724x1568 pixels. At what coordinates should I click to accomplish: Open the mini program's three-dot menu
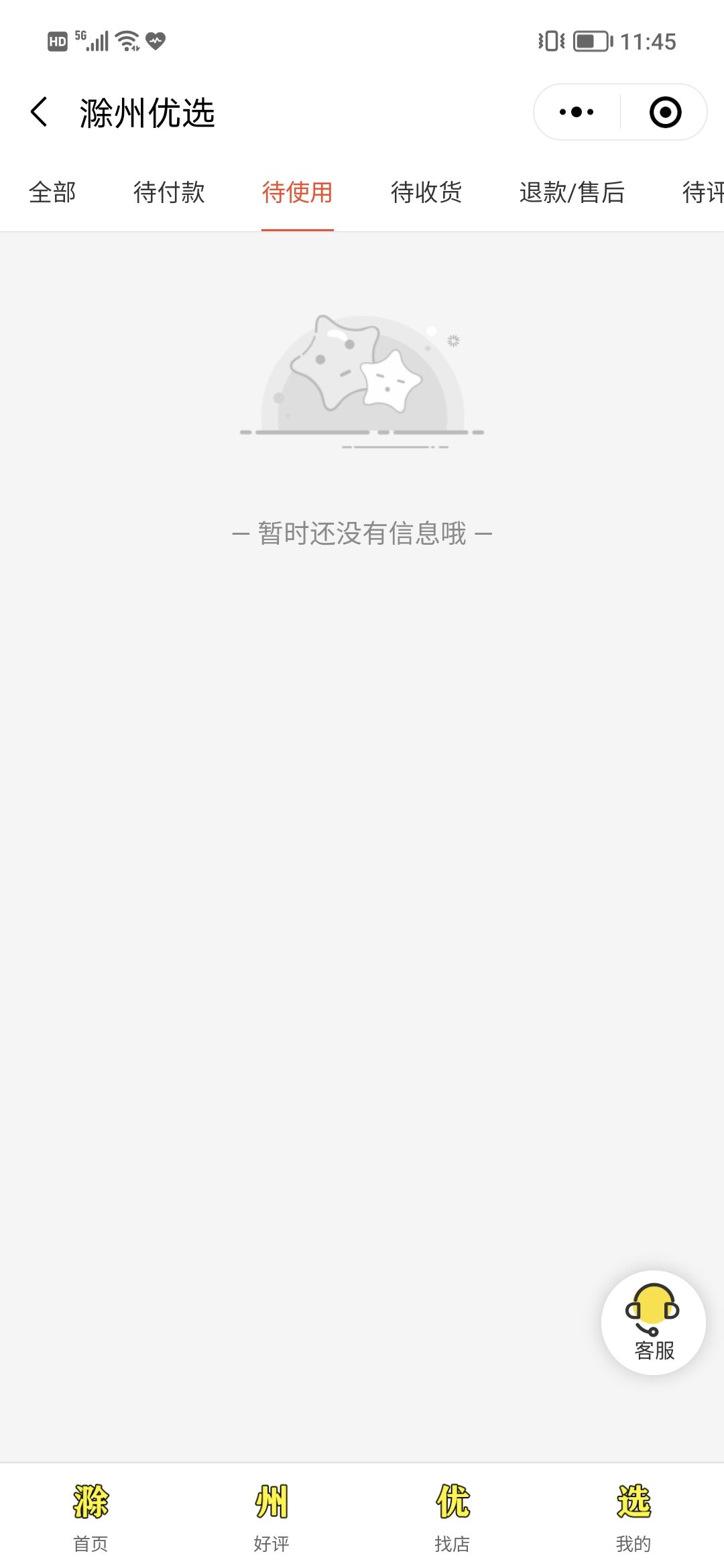[577, 112]
